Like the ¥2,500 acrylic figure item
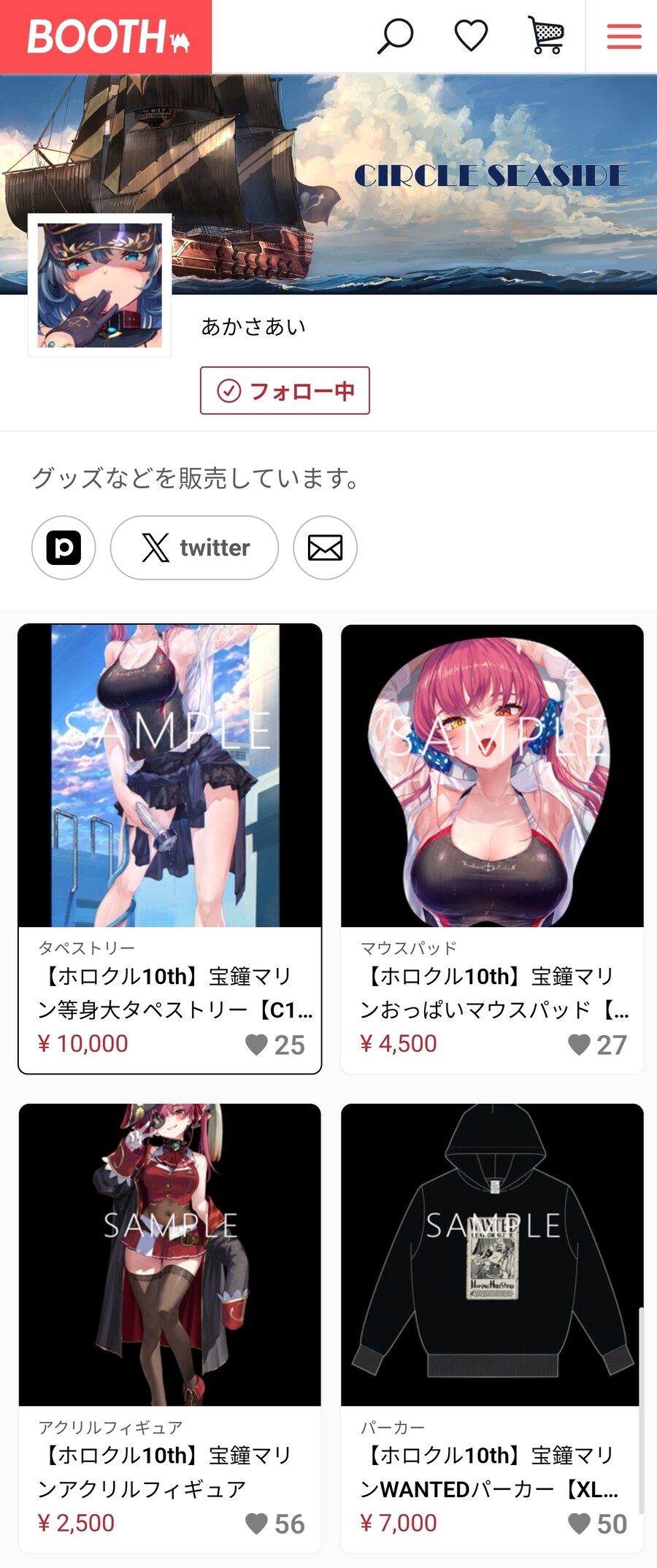Image resolution: width=657 pixels, height=1568 pixels. [x=257, y=1523]
